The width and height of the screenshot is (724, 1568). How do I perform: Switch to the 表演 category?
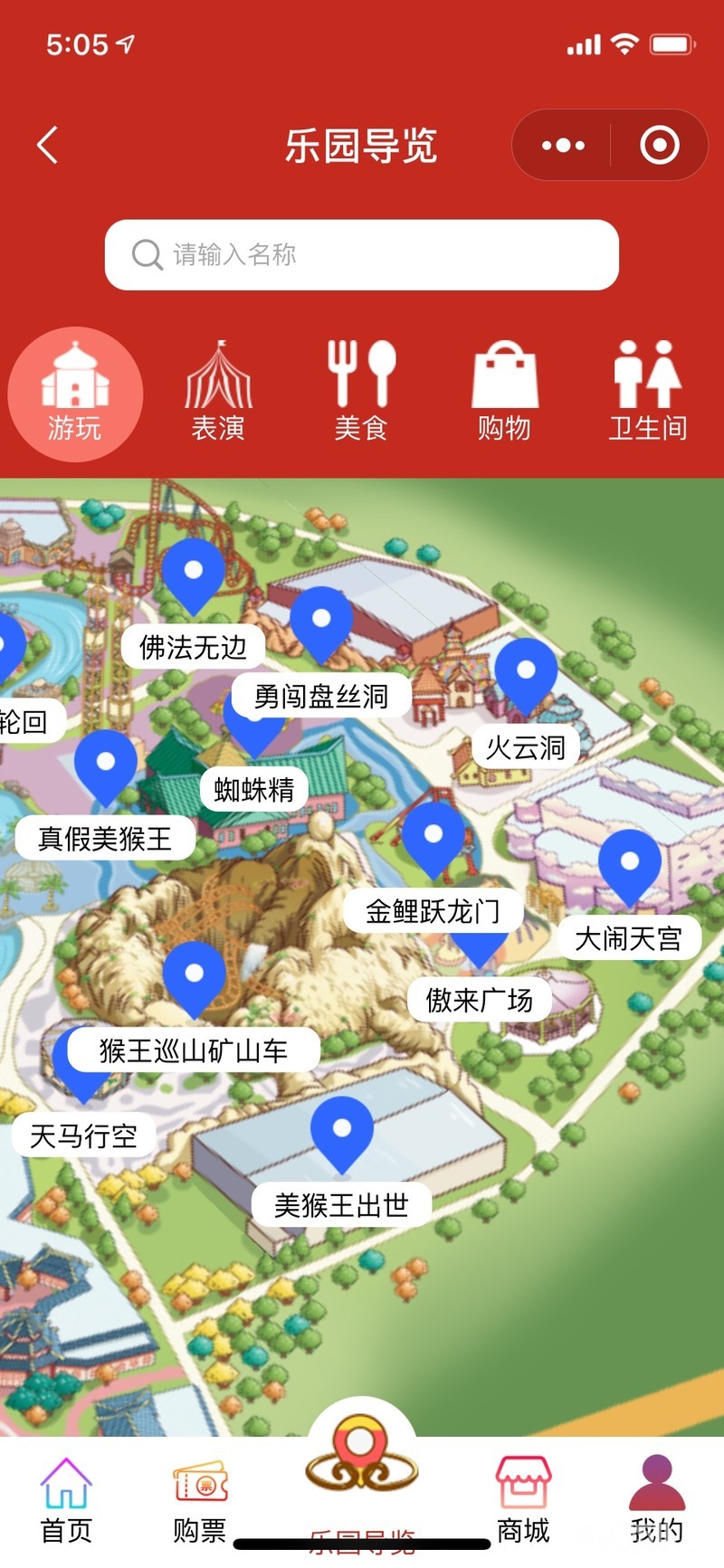(x=218, y=394)
